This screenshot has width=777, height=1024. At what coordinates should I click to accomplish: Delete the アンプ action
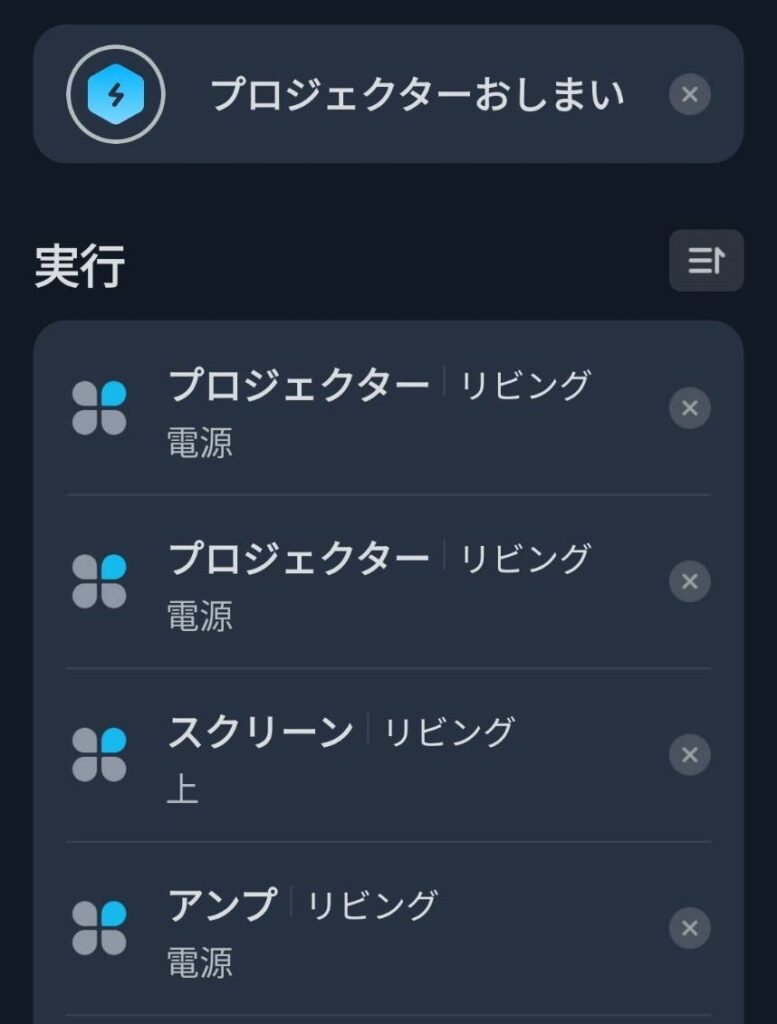point(689,928)
